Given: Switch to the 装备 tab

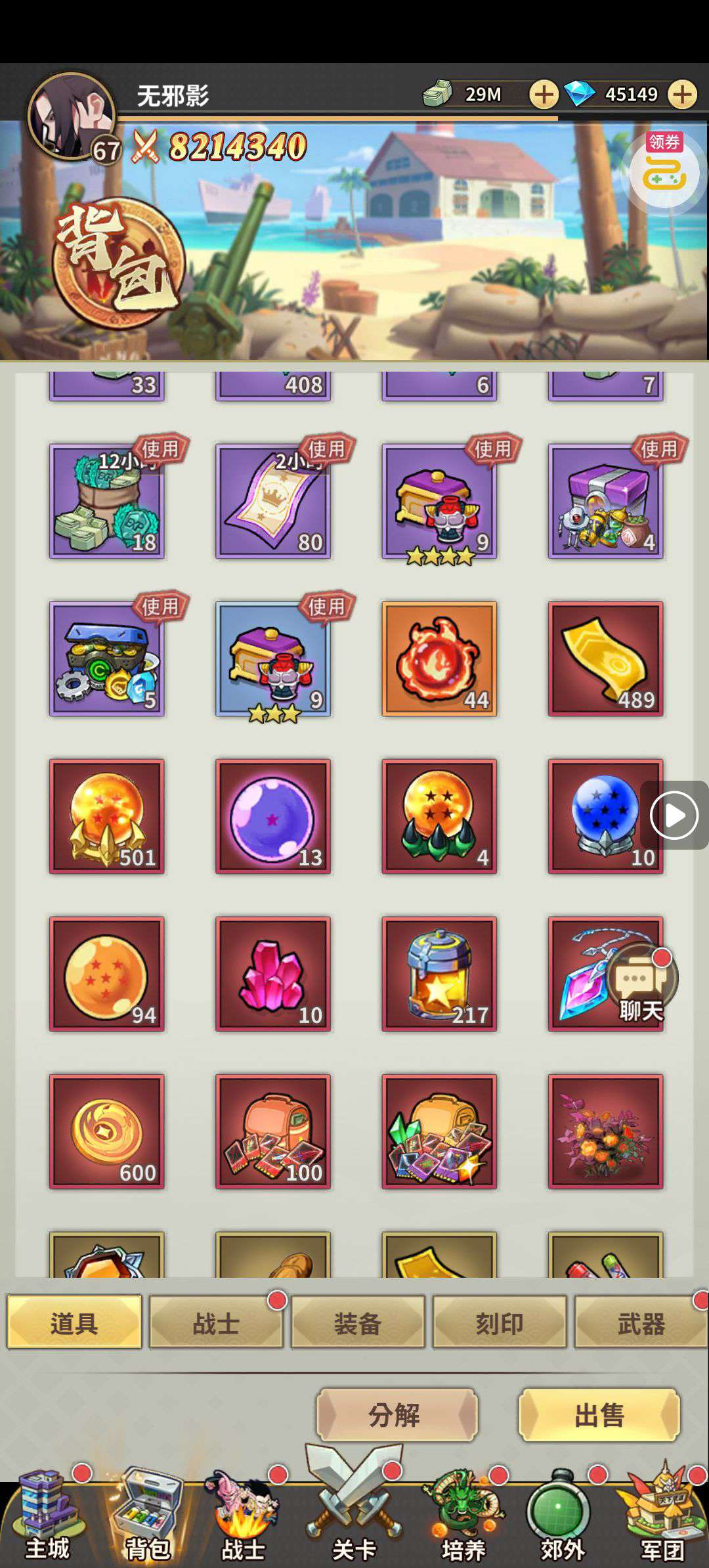Looking at the screenshot, I should [358, 1323].
